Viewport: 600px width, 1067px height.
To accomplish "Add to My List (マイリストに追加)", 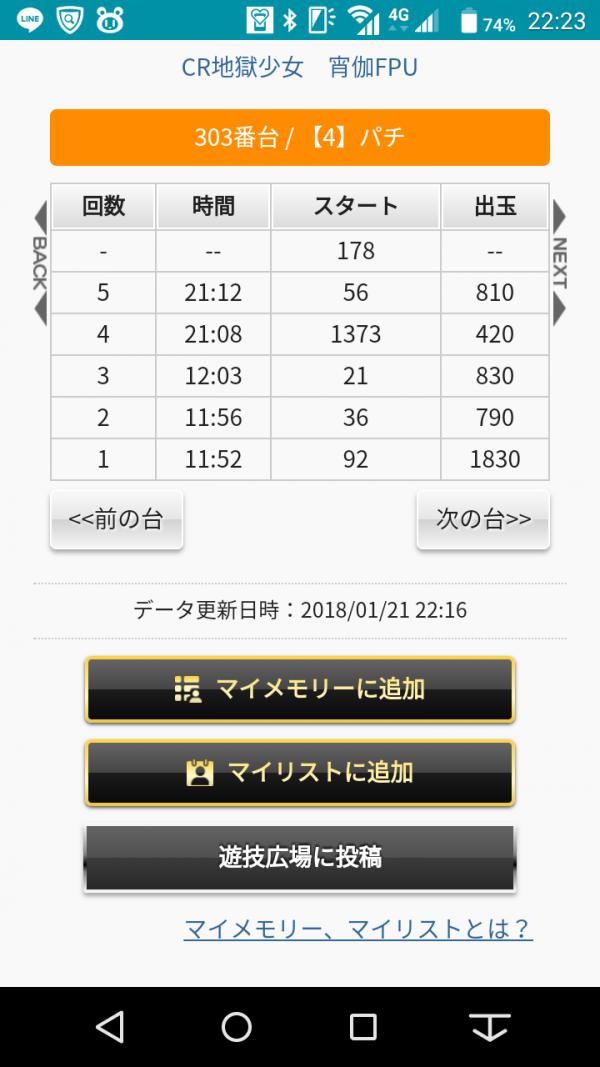I will (299, 773).
